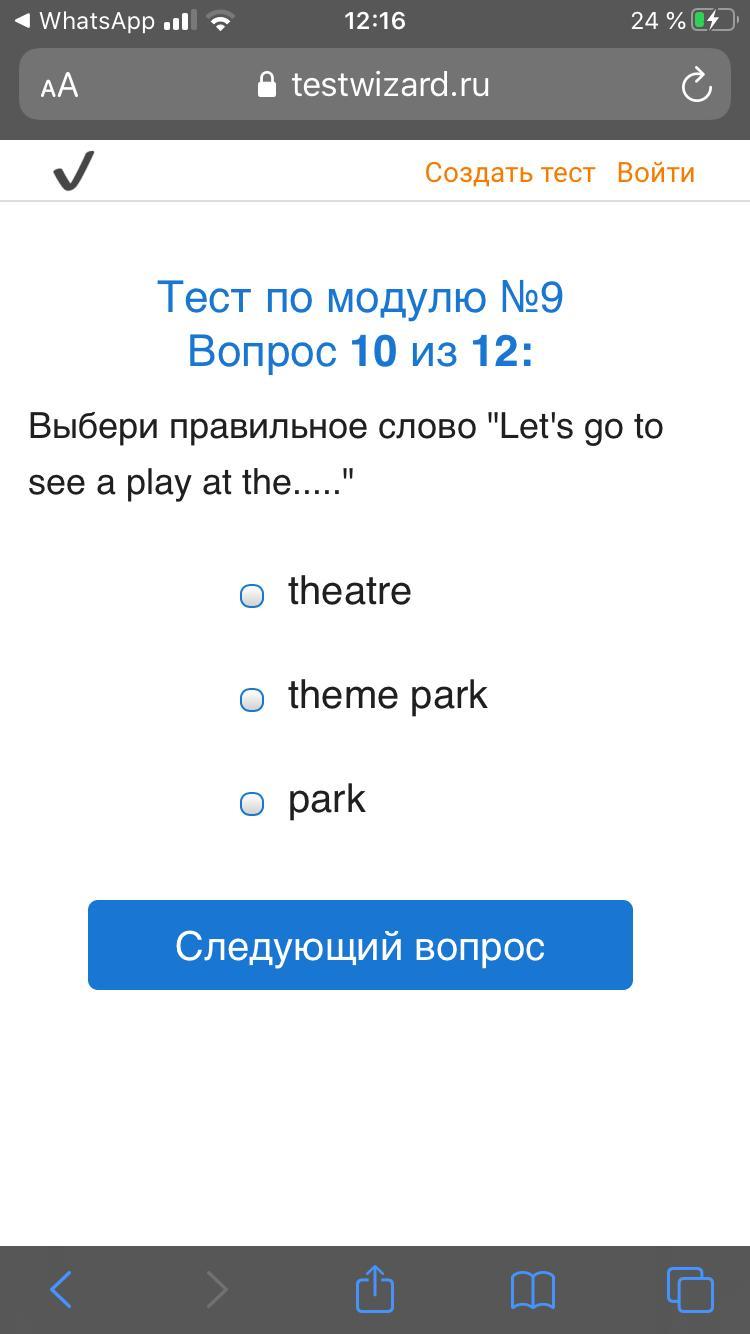Open Safari bookmarks
This screenshot has width=750, height=1334.
click(x=532, y=1289)
